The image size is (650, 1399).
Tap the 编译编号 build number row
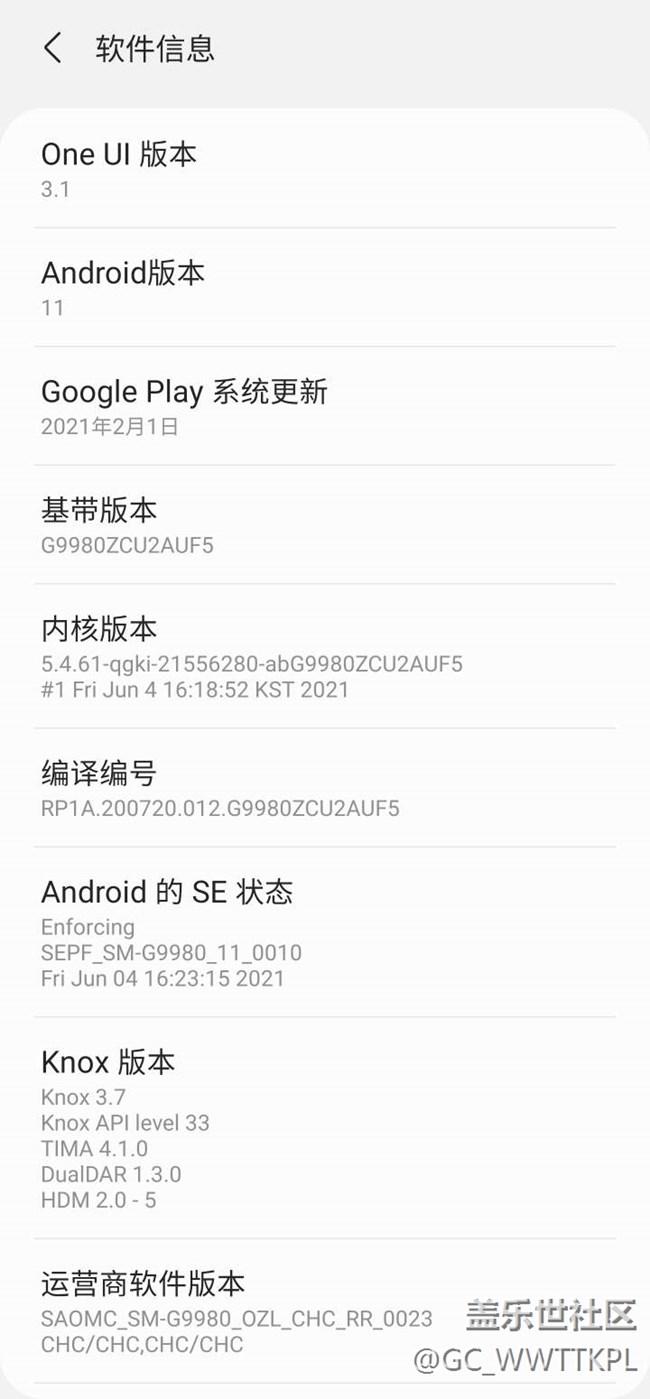(x=324, y=789)
